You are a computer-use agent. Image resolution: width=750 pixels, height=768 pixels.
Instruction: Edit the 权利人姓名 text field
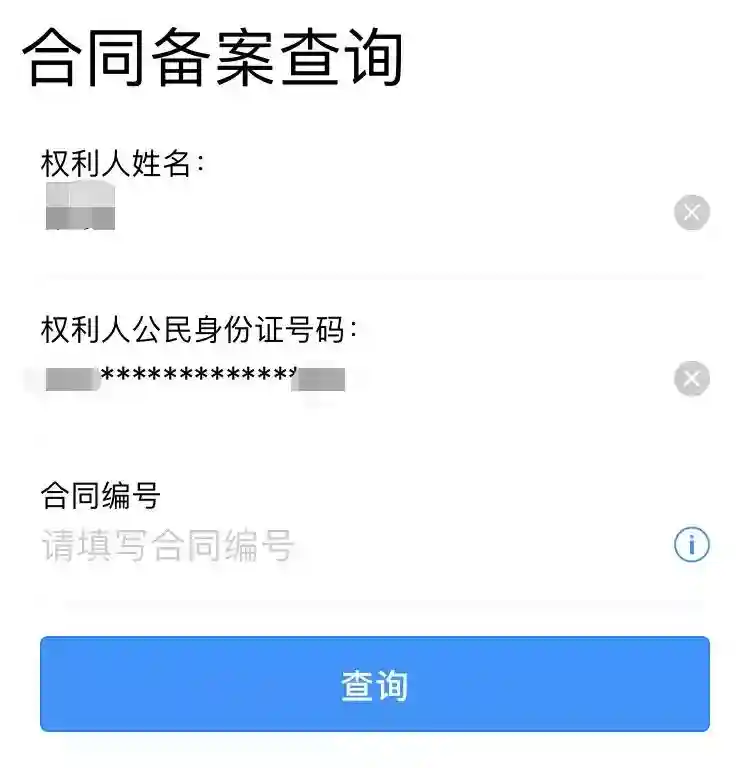click(340, 213)
